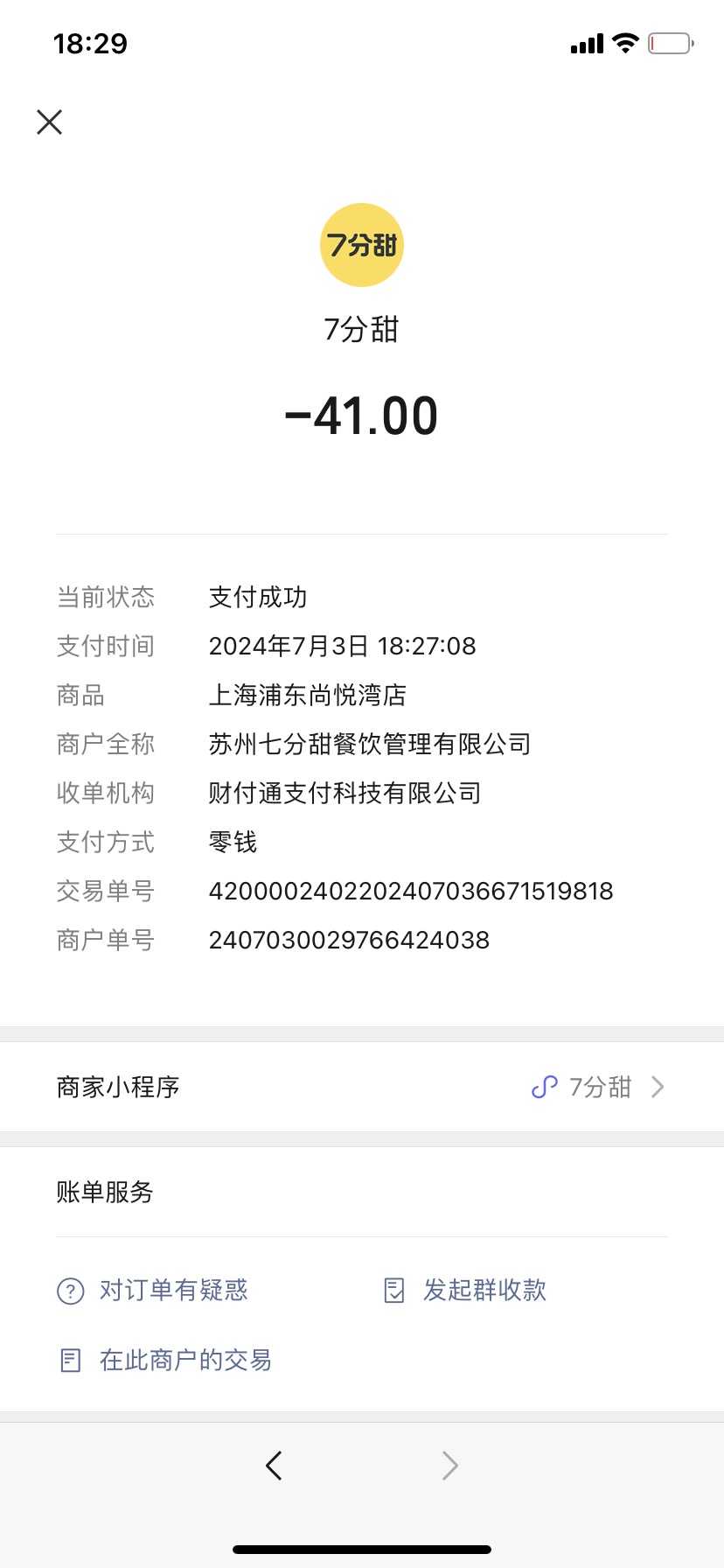The width and height of the screenshot is (724, 1568).
Task: Tap the 7分甜 merchant logo
Action: coord(362,245)
